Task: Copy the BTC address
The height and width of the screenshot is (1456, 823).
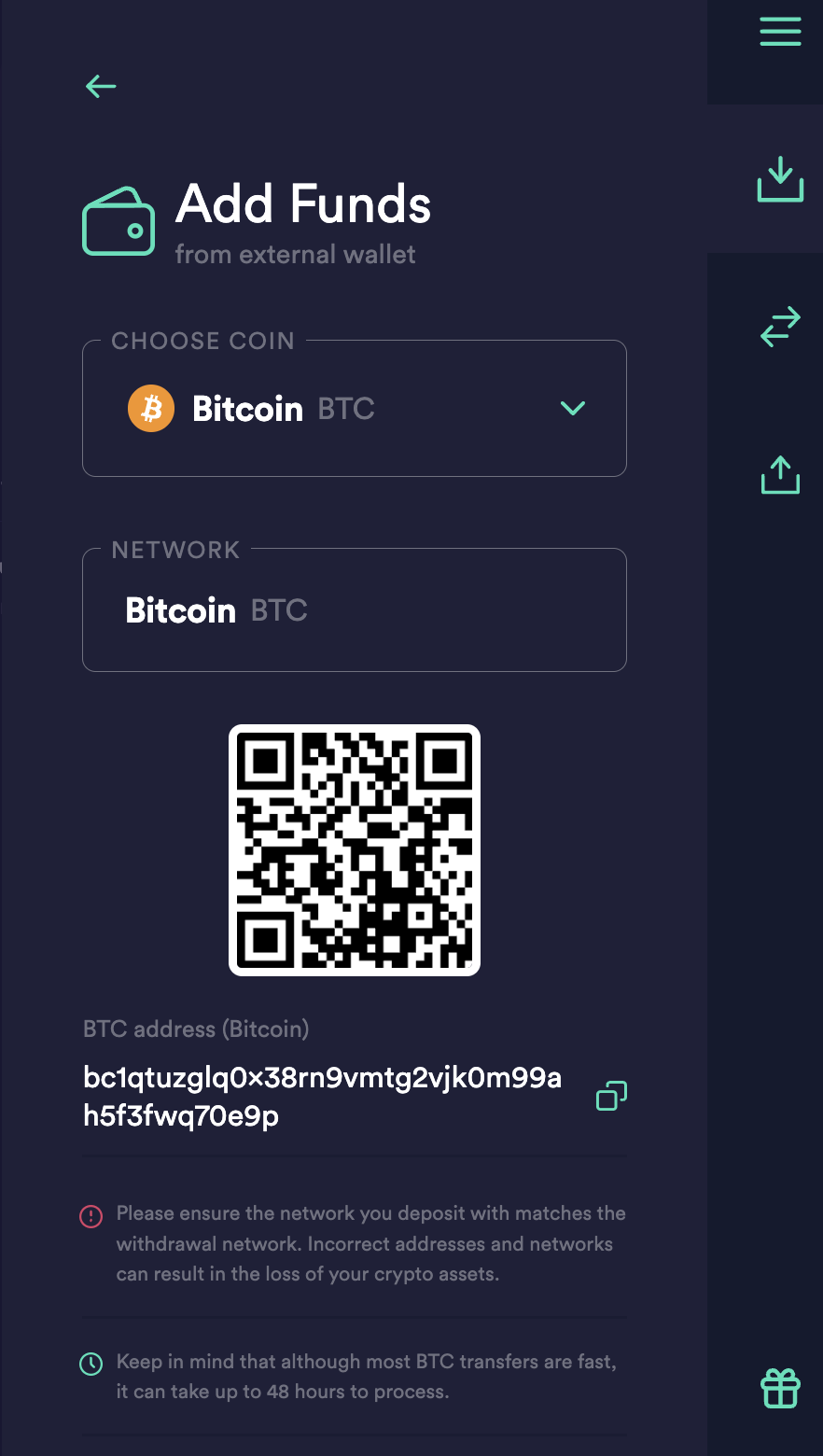Action: click(x=611, y=1096)
